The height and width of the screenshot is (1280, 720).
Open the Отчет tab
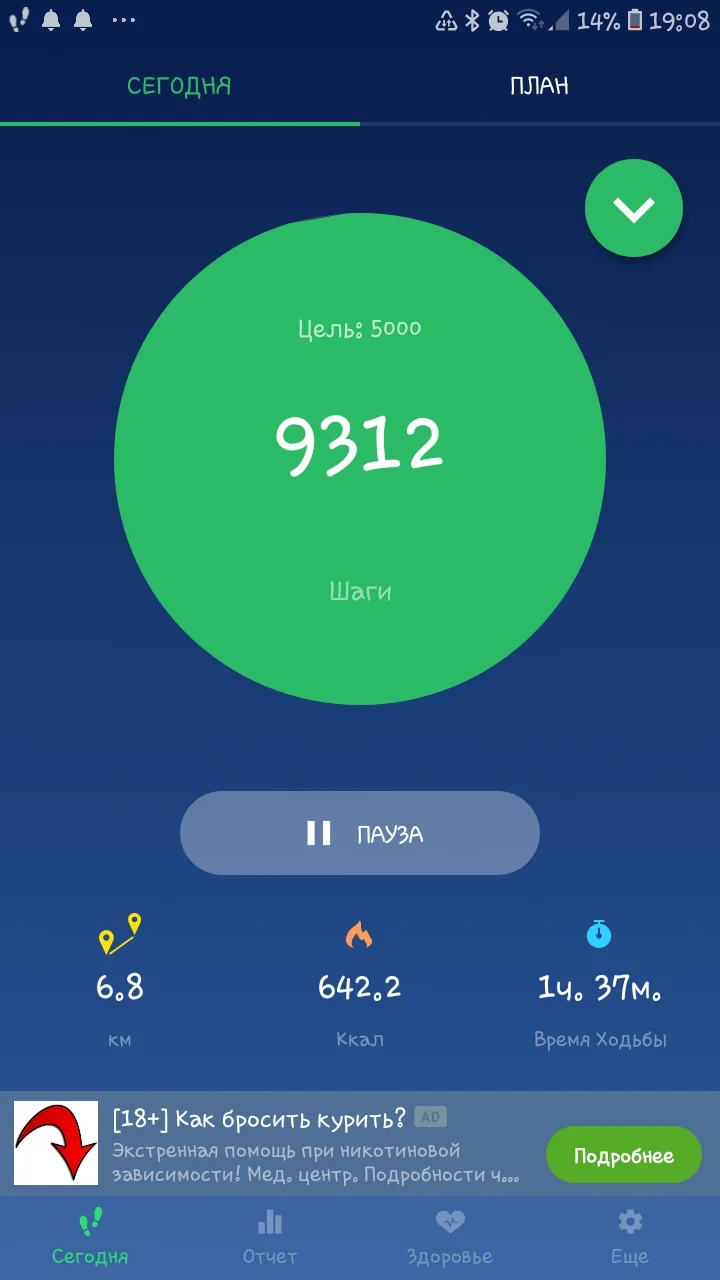click(x=270, y=1236)
